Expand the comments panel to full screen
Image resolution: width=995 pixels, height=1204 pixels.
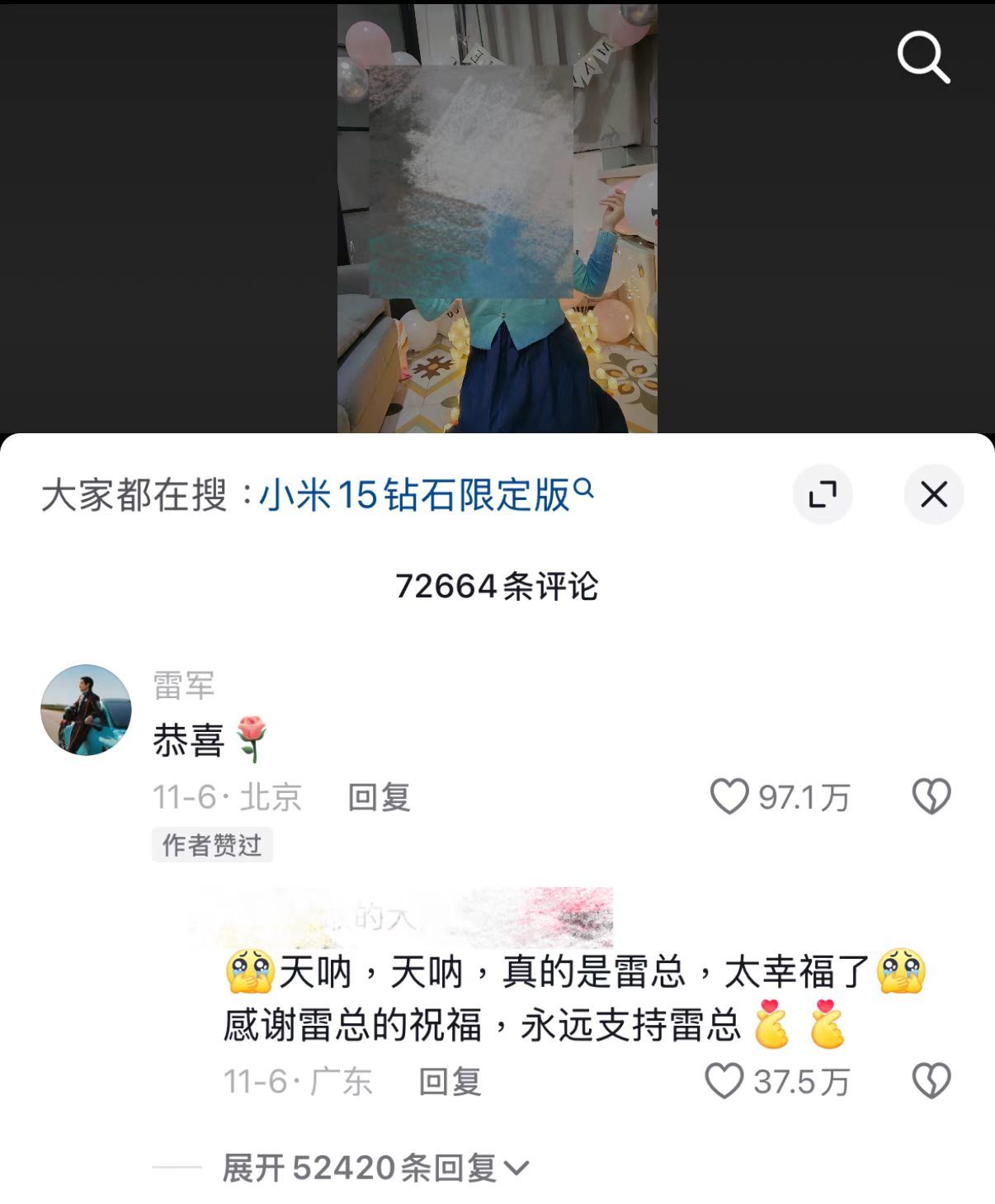point(822,494)
